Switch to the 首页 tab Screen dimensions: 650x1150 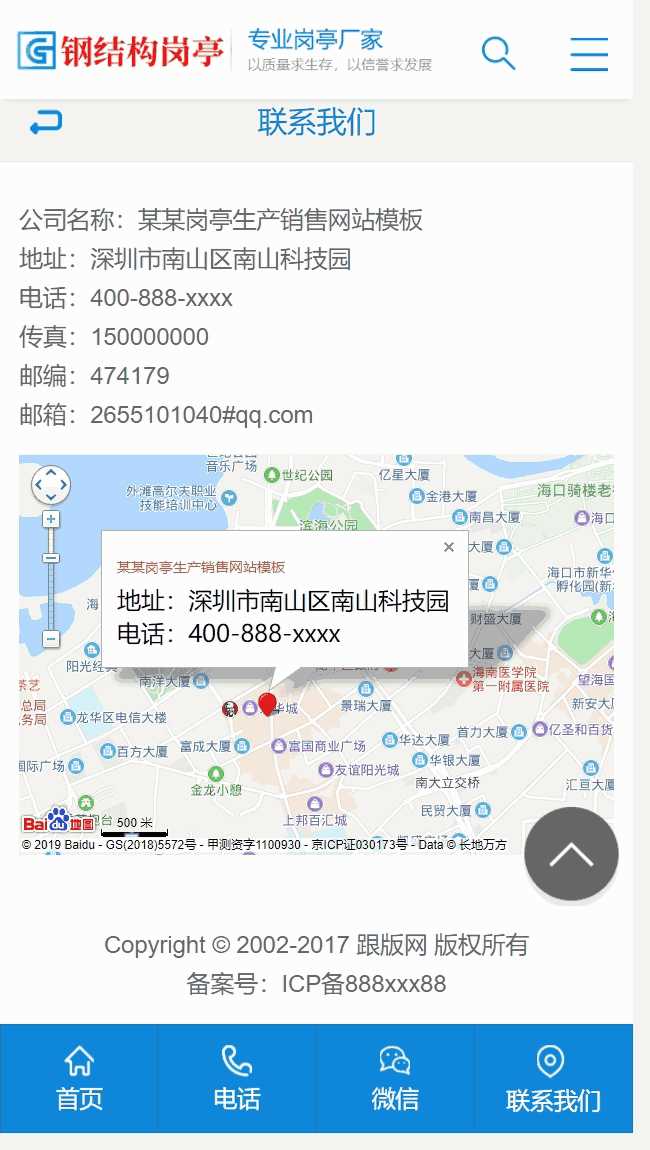pos(79,1078)
